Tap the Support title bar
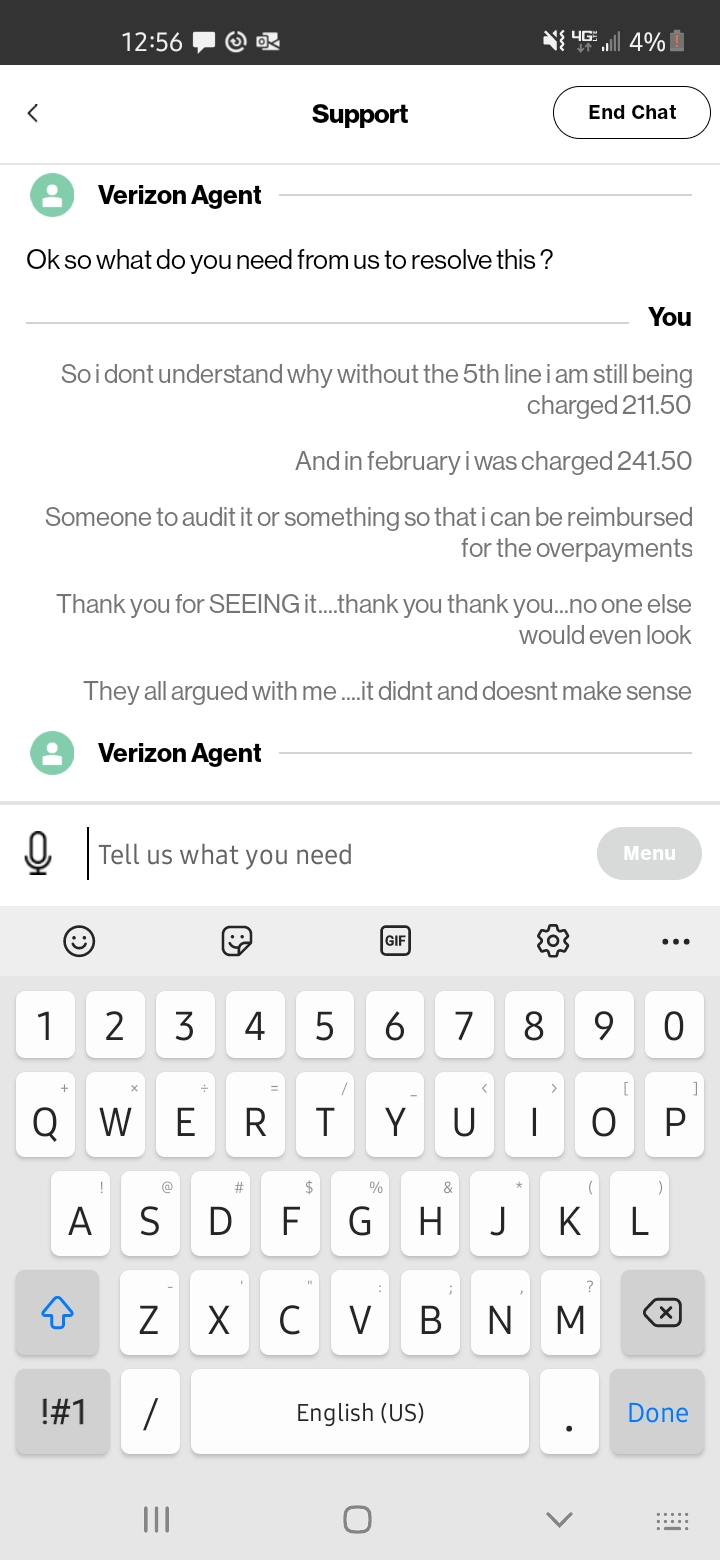Image resolution: width=720 pixels, height=1560 pixels. (x=359, y=114)
